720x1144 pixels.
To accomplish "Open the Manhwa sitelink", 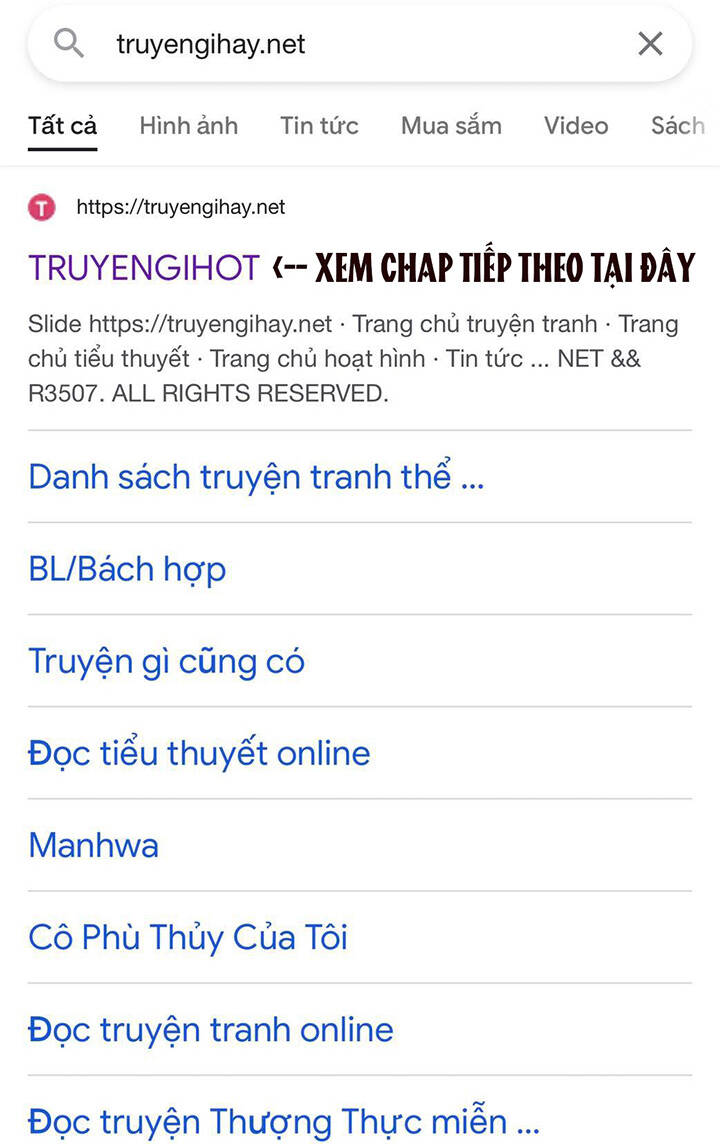I will pos(93,845).
